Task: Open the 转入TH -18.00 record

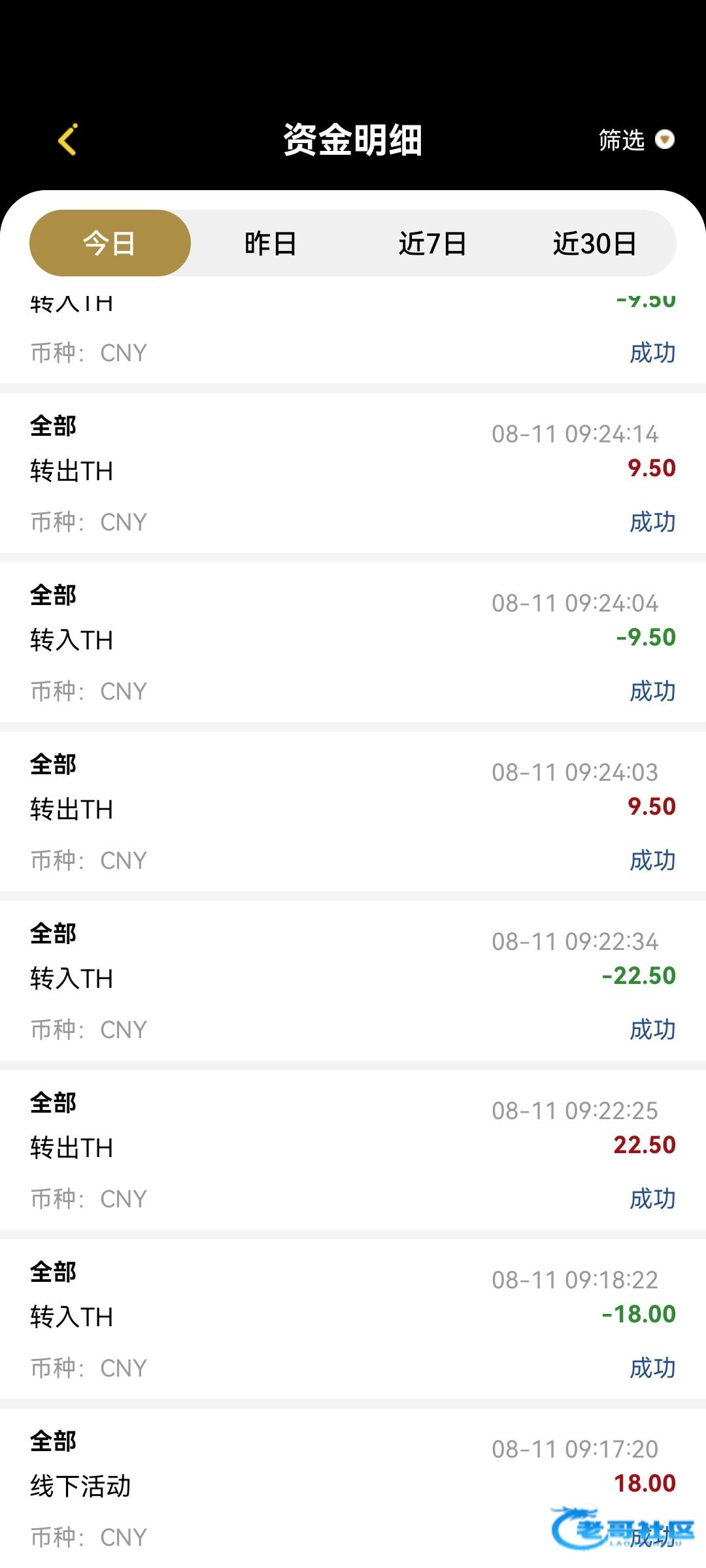Action: [x=353, y=1319]
